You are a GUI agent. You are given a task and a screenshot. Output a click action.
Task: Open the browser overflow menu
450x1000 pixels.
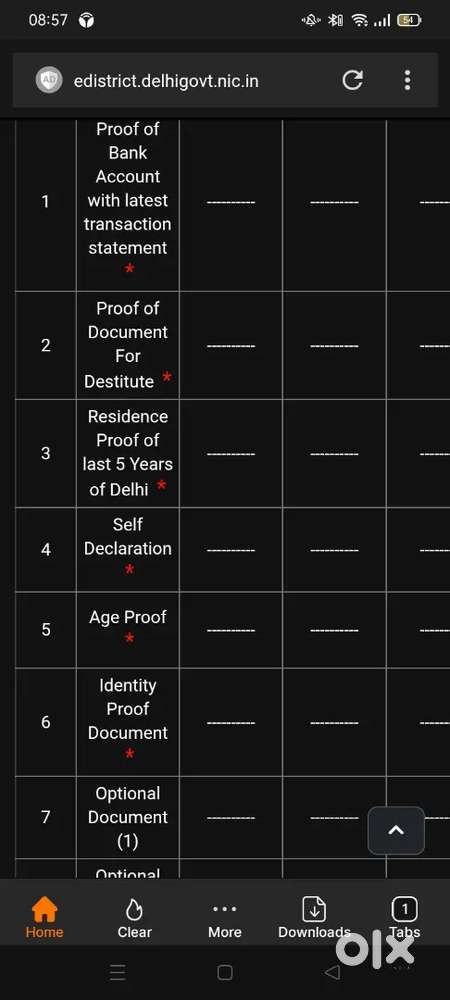[x=407, y=80]
